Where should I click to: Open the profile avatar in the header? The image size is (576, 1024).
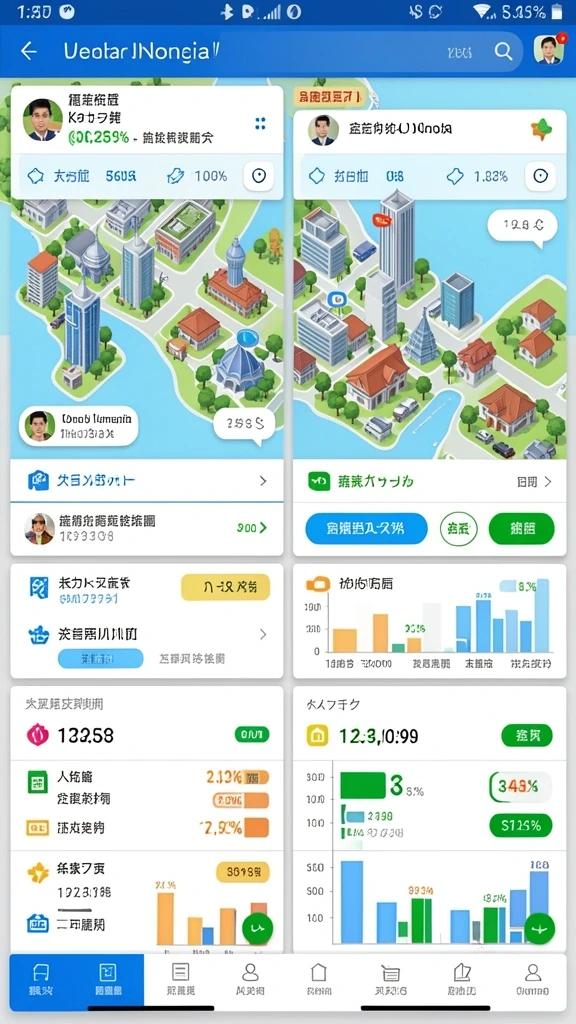[549, 50]
